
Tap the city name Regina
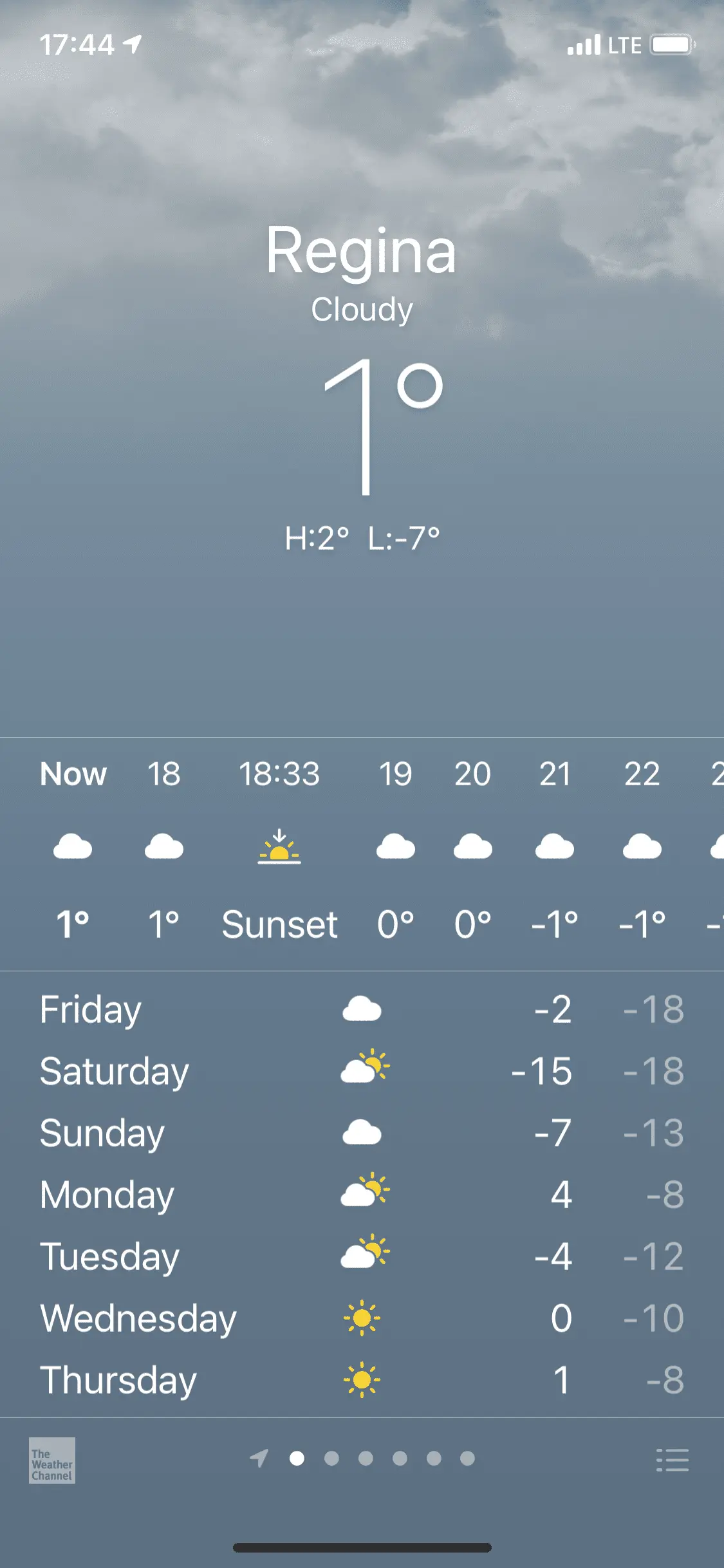362,253
